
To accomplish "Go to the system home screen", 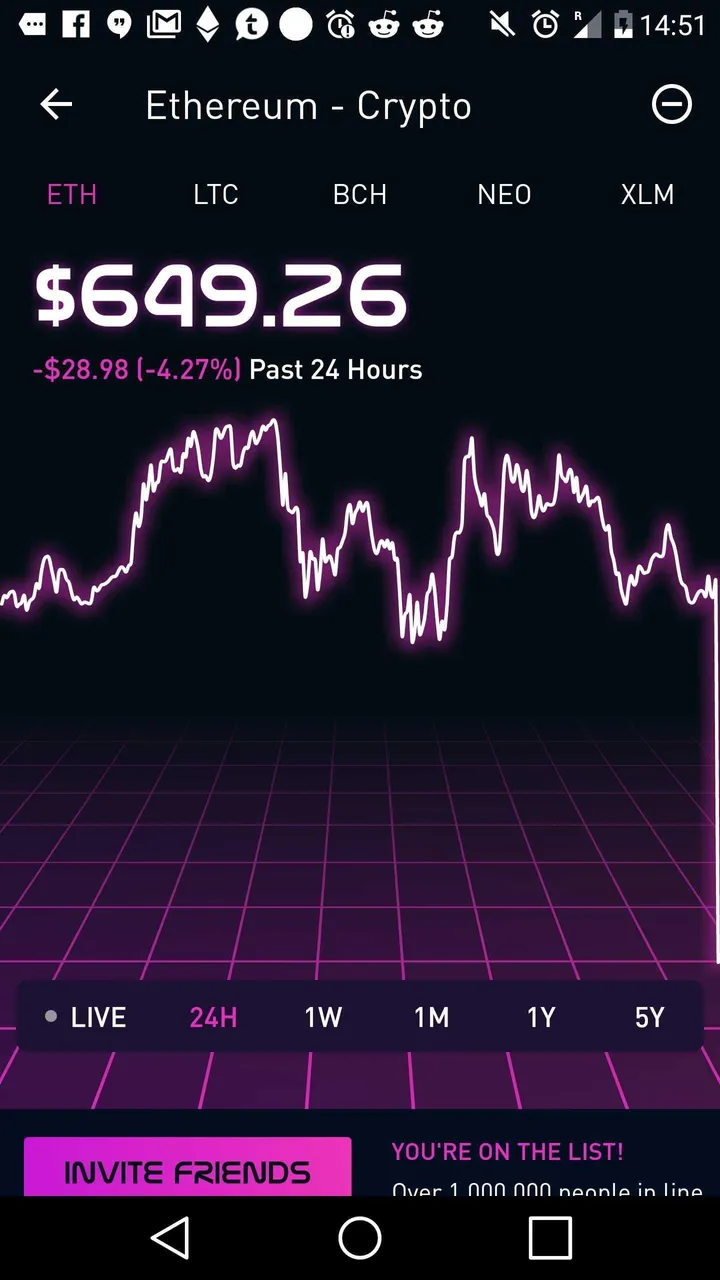I will [x=360, y=1238].
